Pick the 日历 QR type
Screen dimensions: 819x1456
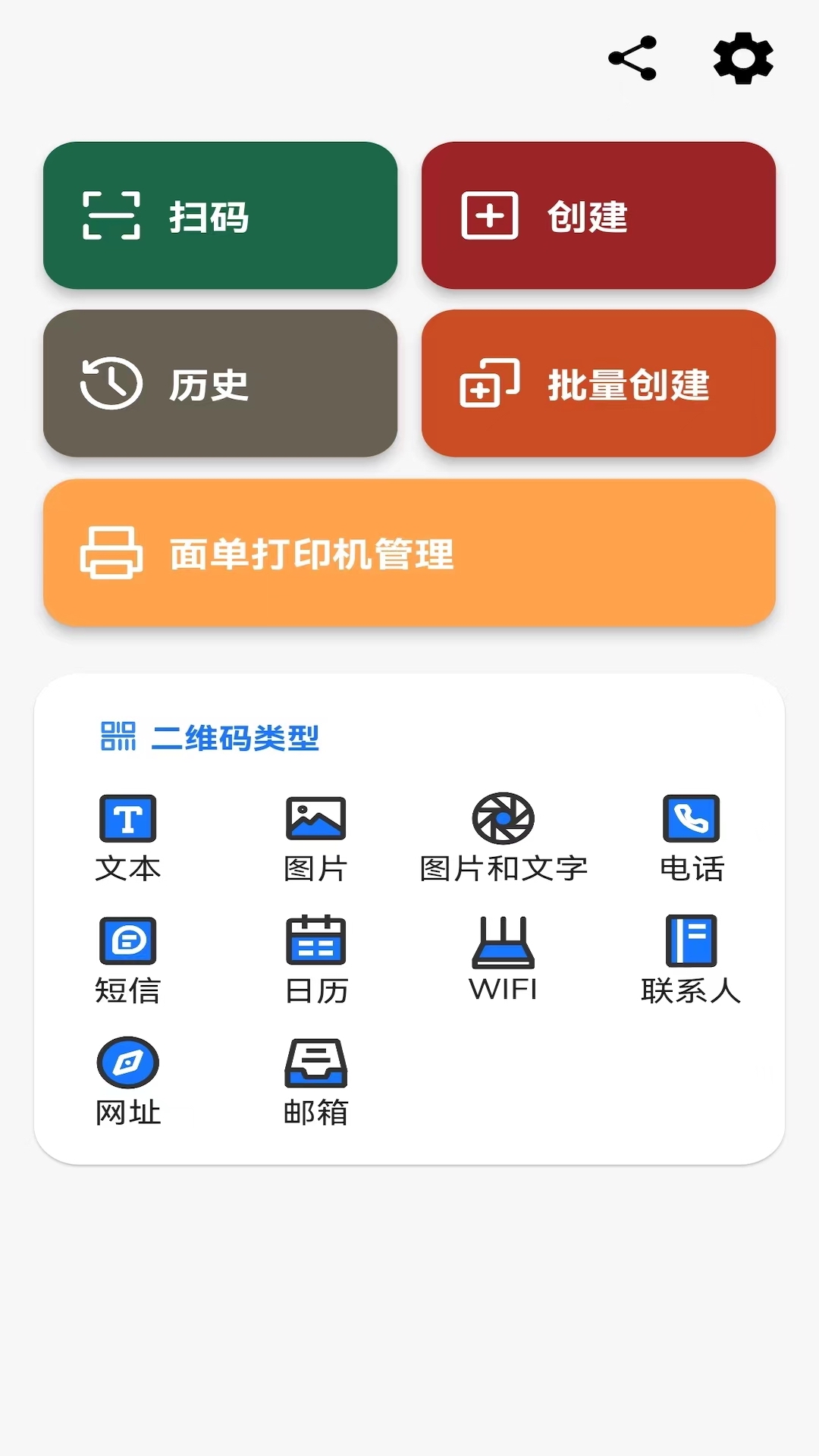coord(315,961)
